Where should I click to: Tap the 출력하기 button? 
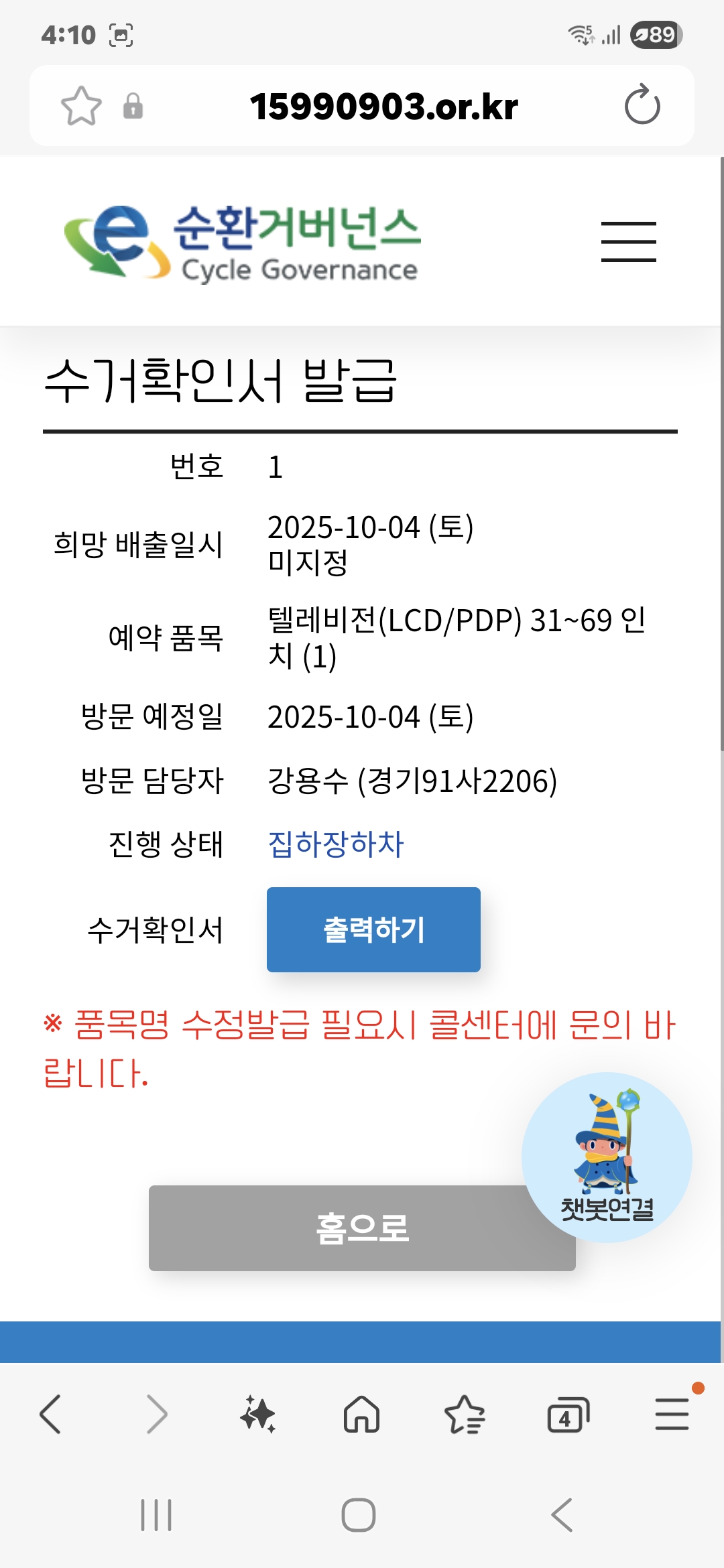pyautogui.click(x=373, y=929)
